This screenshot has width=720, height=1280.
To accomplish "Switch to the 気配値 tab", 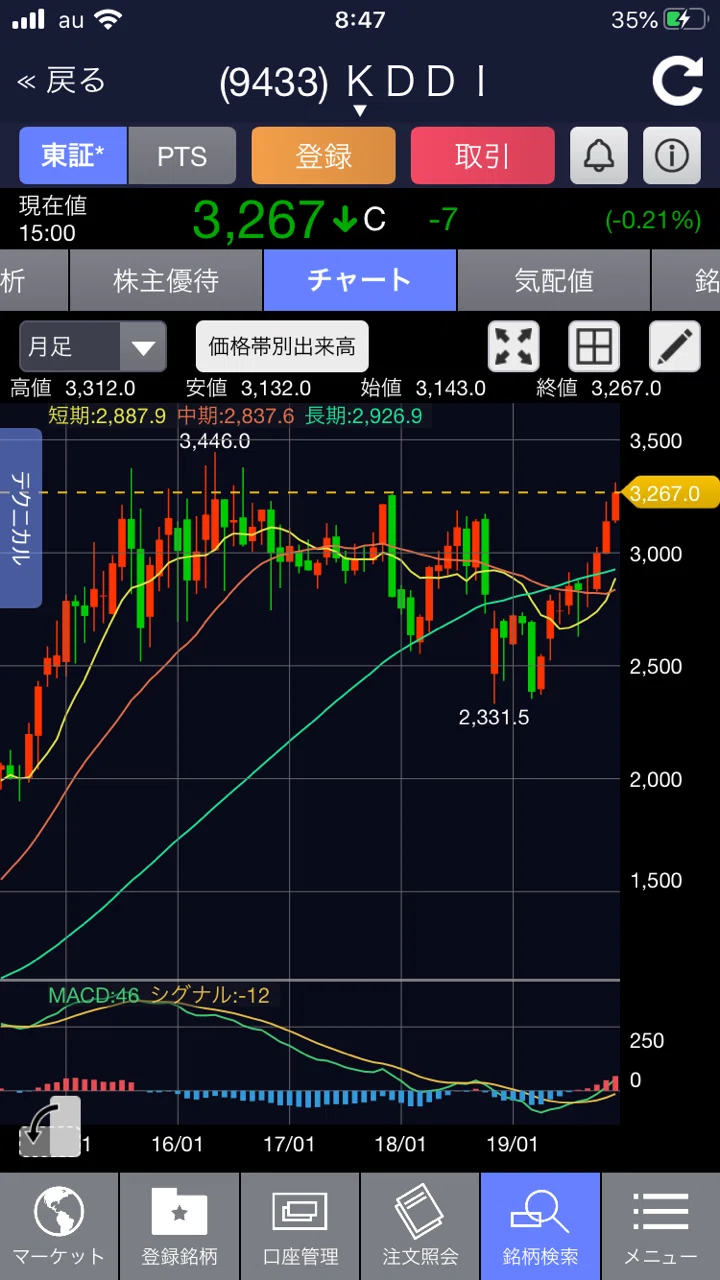I will [x=553, y=280].
